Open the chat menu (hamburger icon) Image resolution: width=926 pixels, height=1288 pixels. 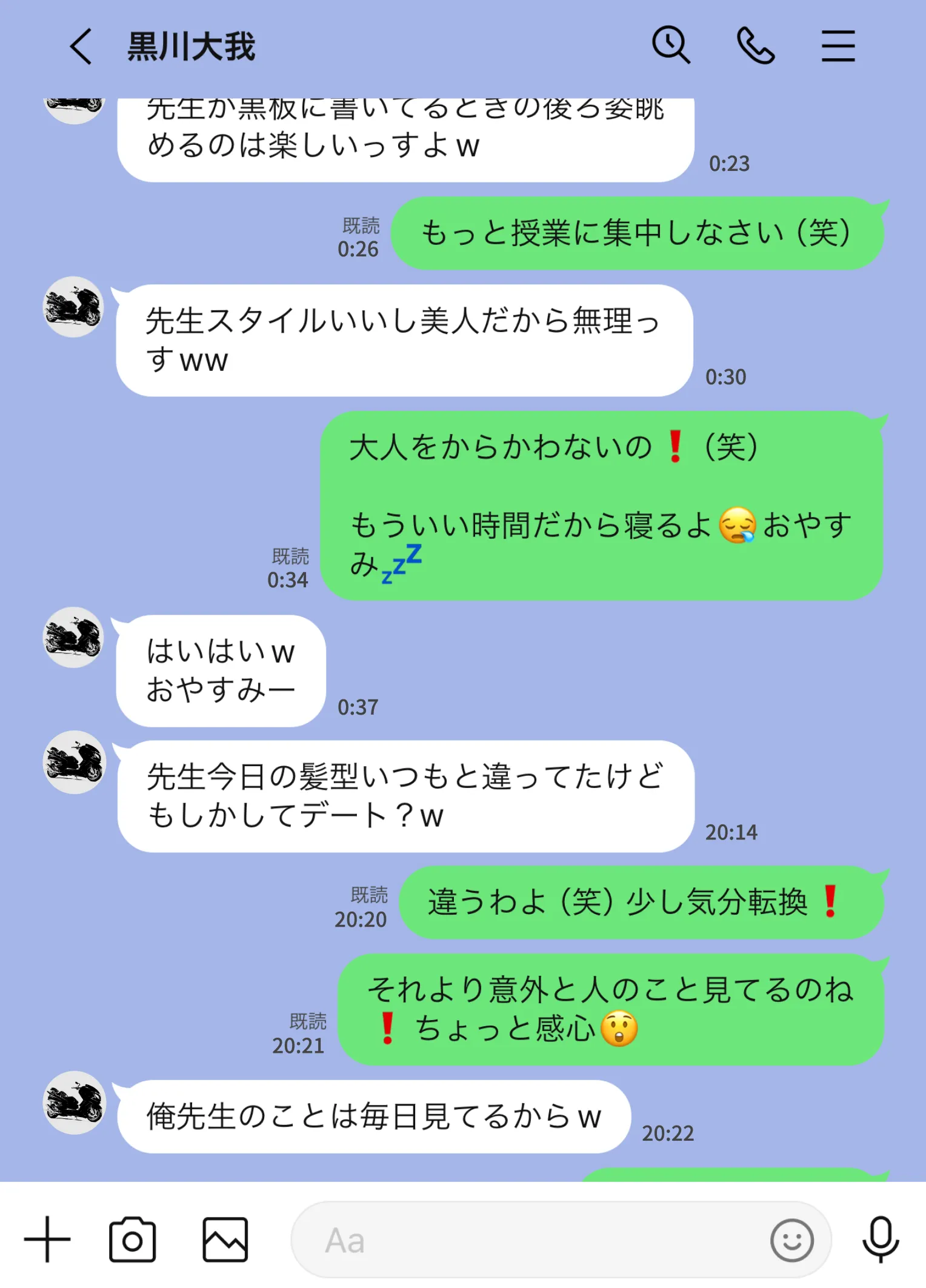click(x=838, y=46)
